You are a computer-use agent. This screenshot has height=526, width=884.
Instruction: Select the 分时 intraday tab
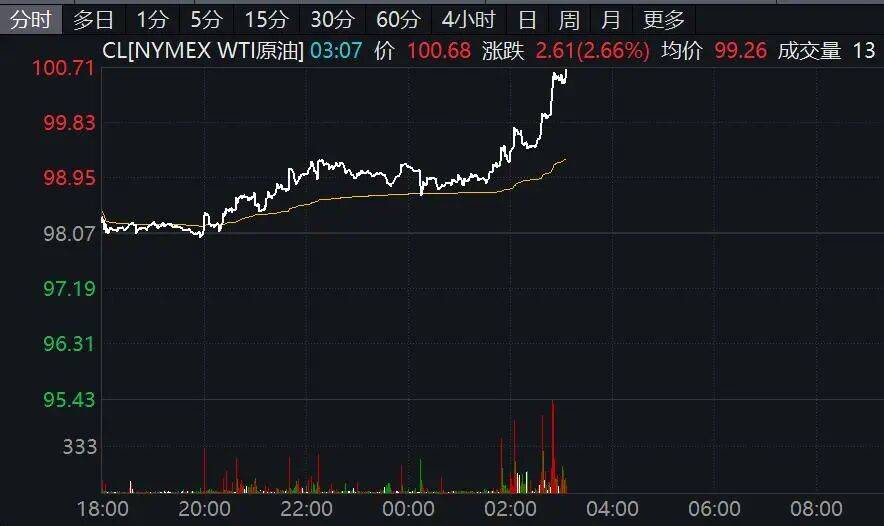click(x=31, y=20)
